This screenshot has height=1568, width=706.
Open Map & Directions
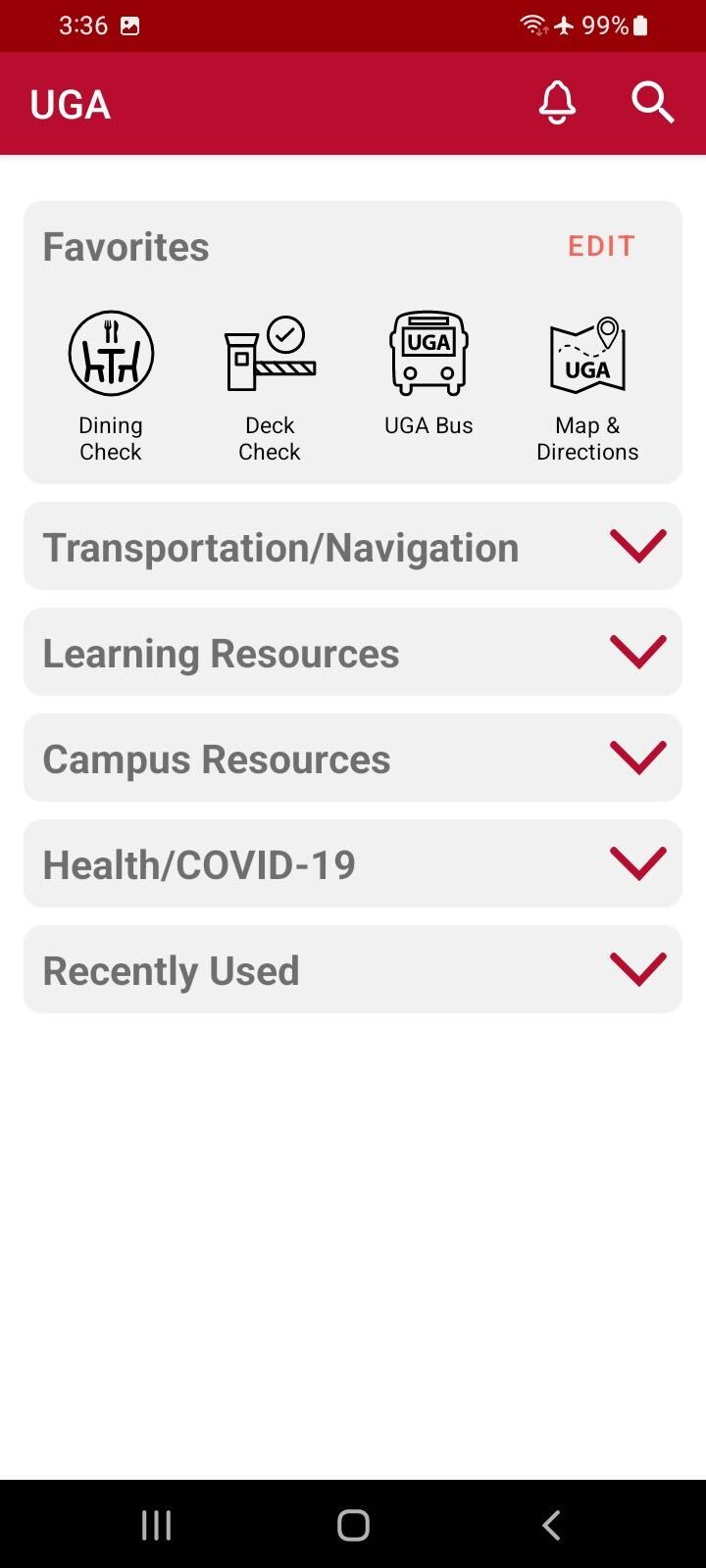587,386
